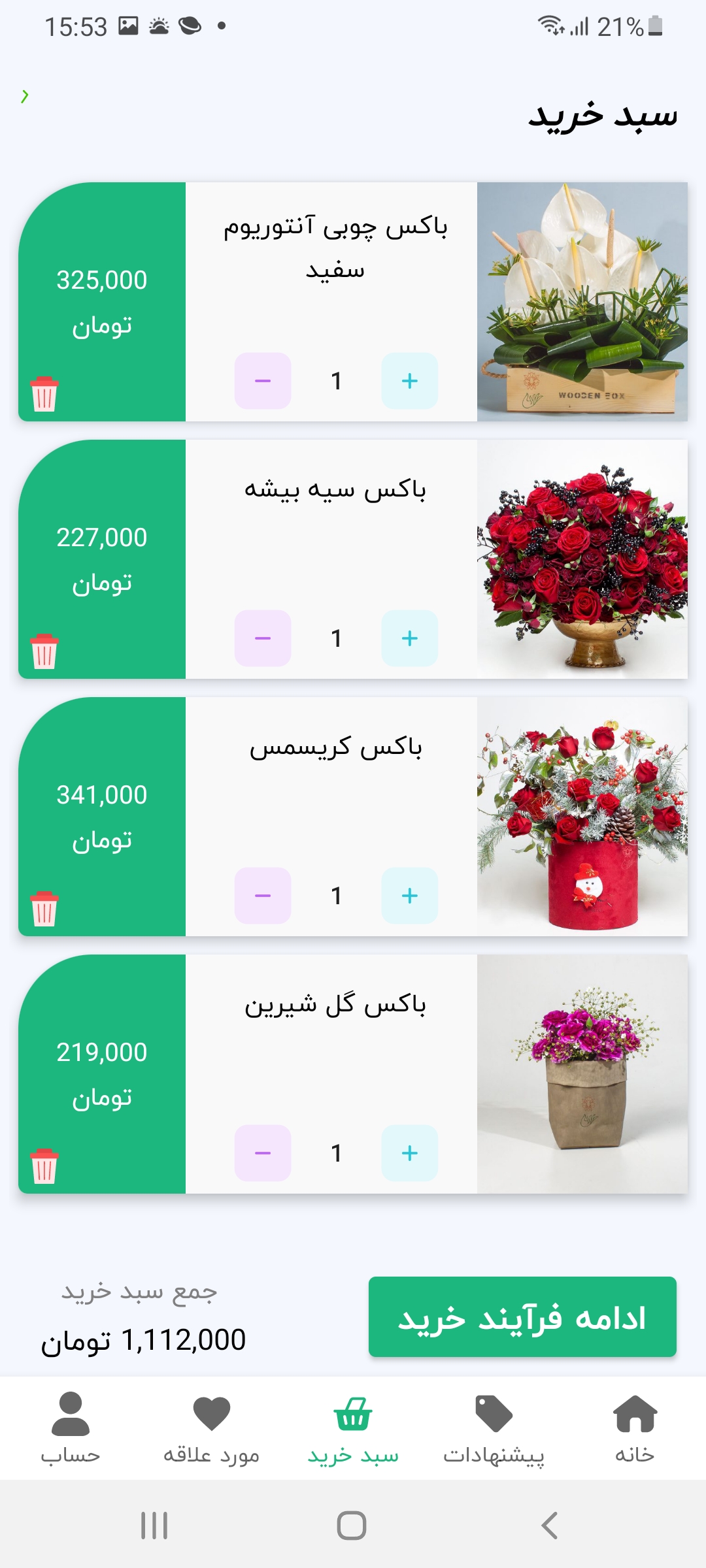This screenshot has width=706, height=1568.
Task: Select the سبد خرید tab
Action: (x=353, y=1428)
